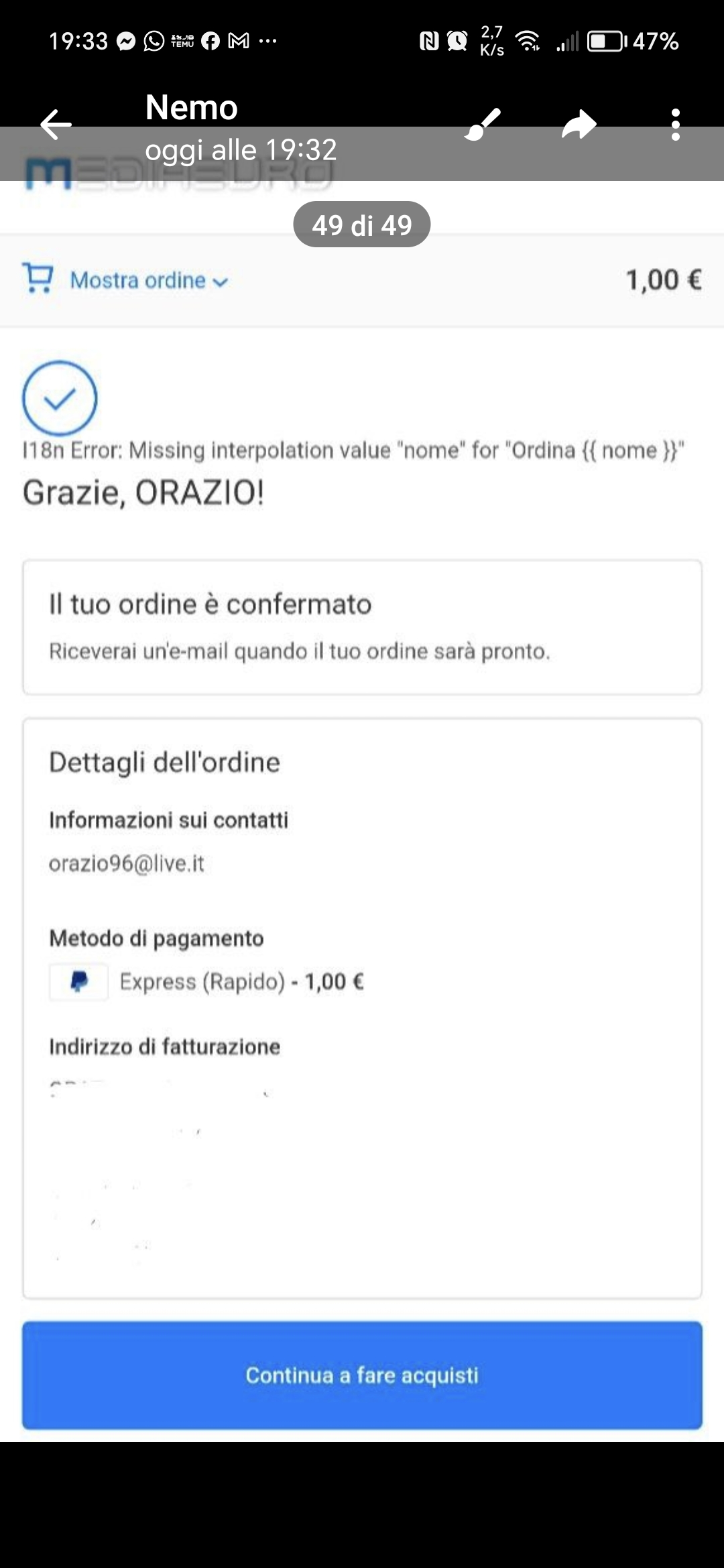Go back from the Nemo media viewer
This screenshot has height=1568, width=724.
(x=56, y=125)
